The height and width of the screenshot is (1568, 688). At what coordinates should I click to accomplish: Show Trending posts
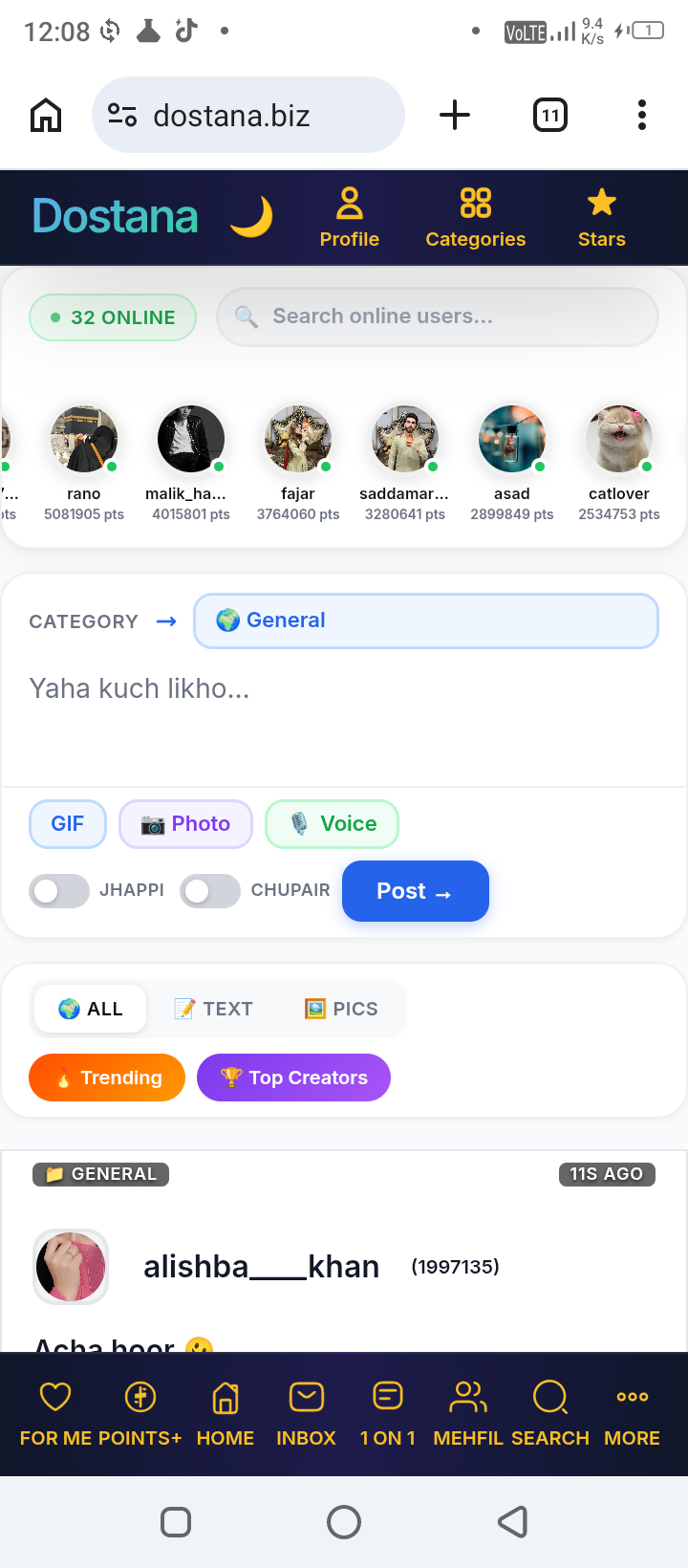point(107,1078)
